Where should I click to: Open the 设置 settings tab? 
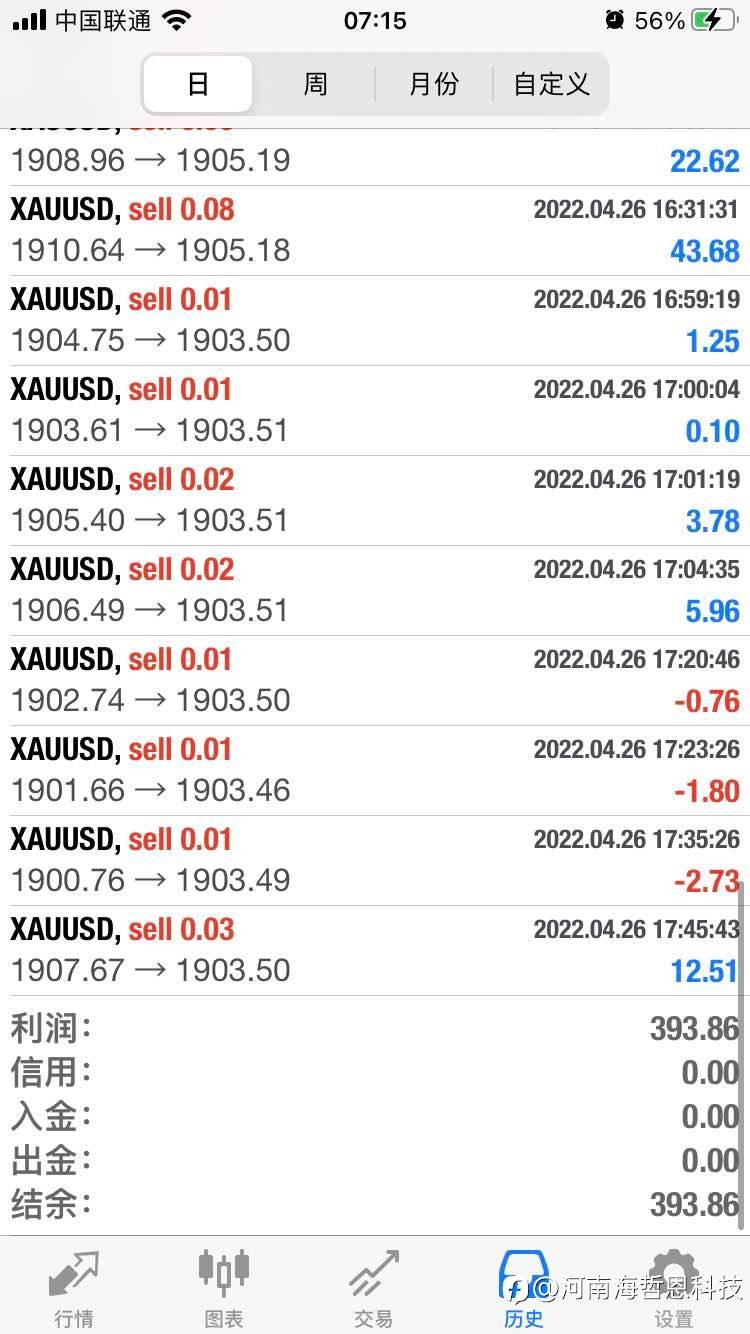(x=673, y=1287)
